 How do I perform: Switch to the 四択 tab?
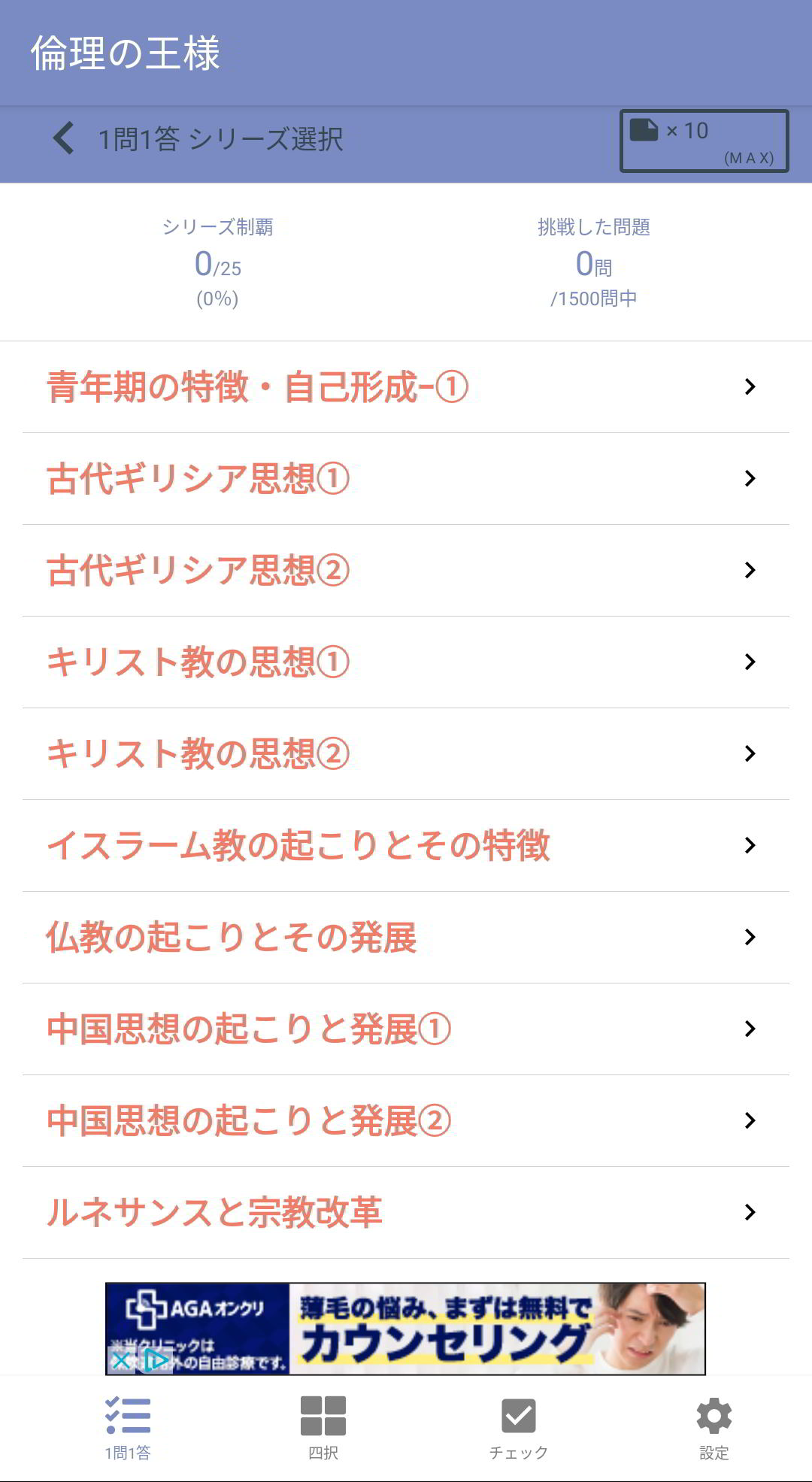click(x=323, y=1428)
